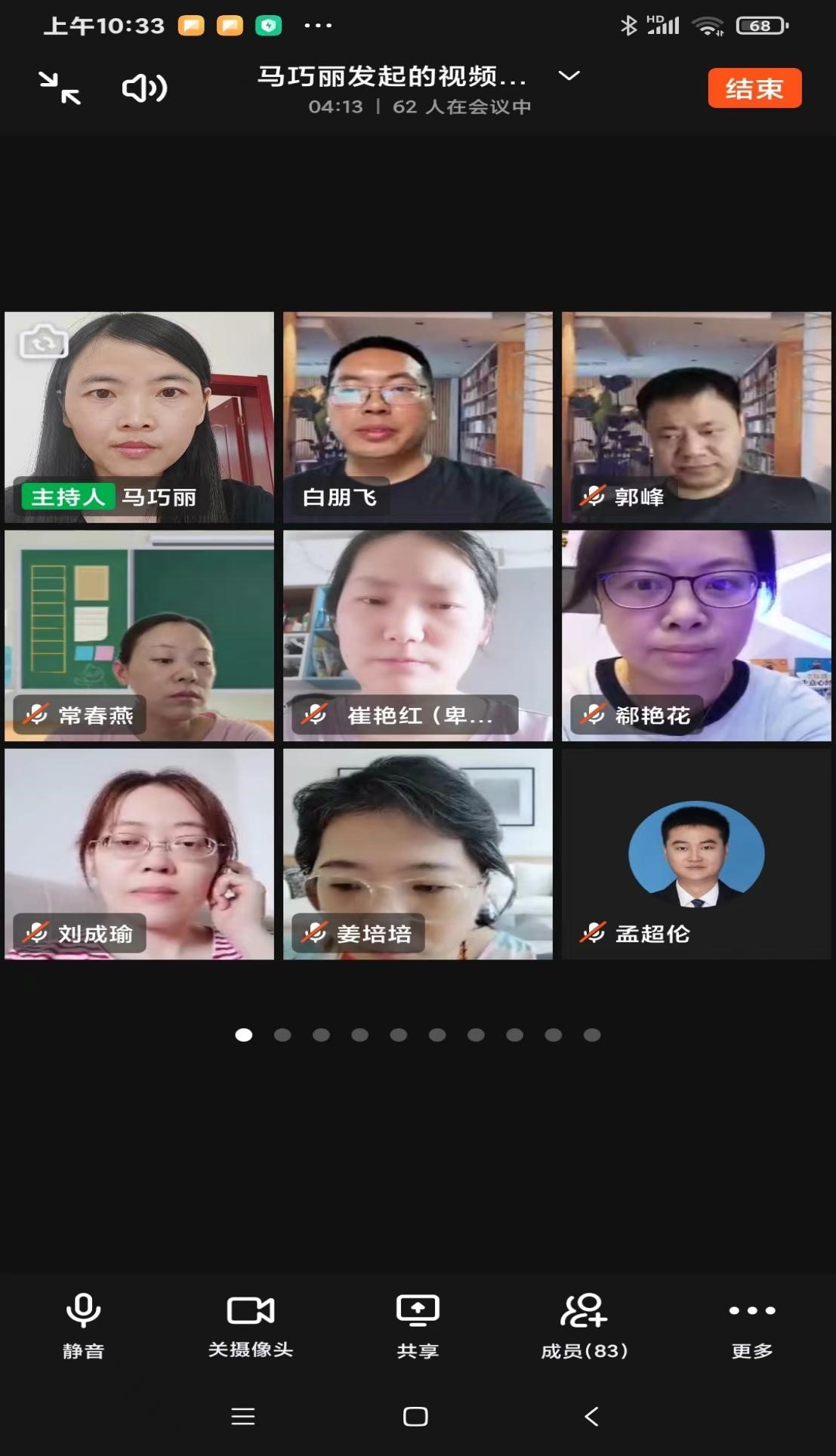Select 郗艳花's video tile
The height and width of the screenshot is (1456, 836).
(x=696, y=635)
